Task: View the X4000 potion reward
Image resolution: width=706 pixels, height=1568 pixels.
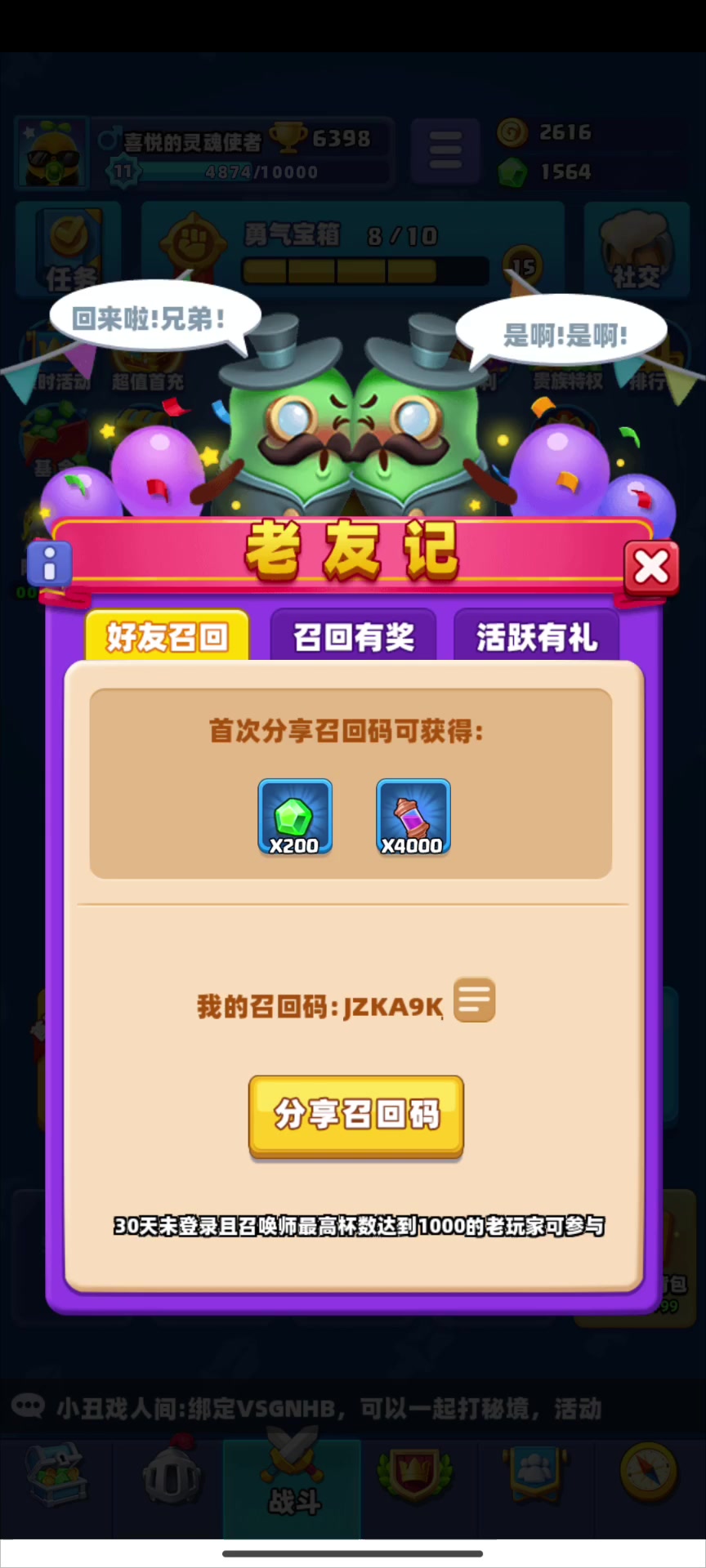Action: [413, 817]
